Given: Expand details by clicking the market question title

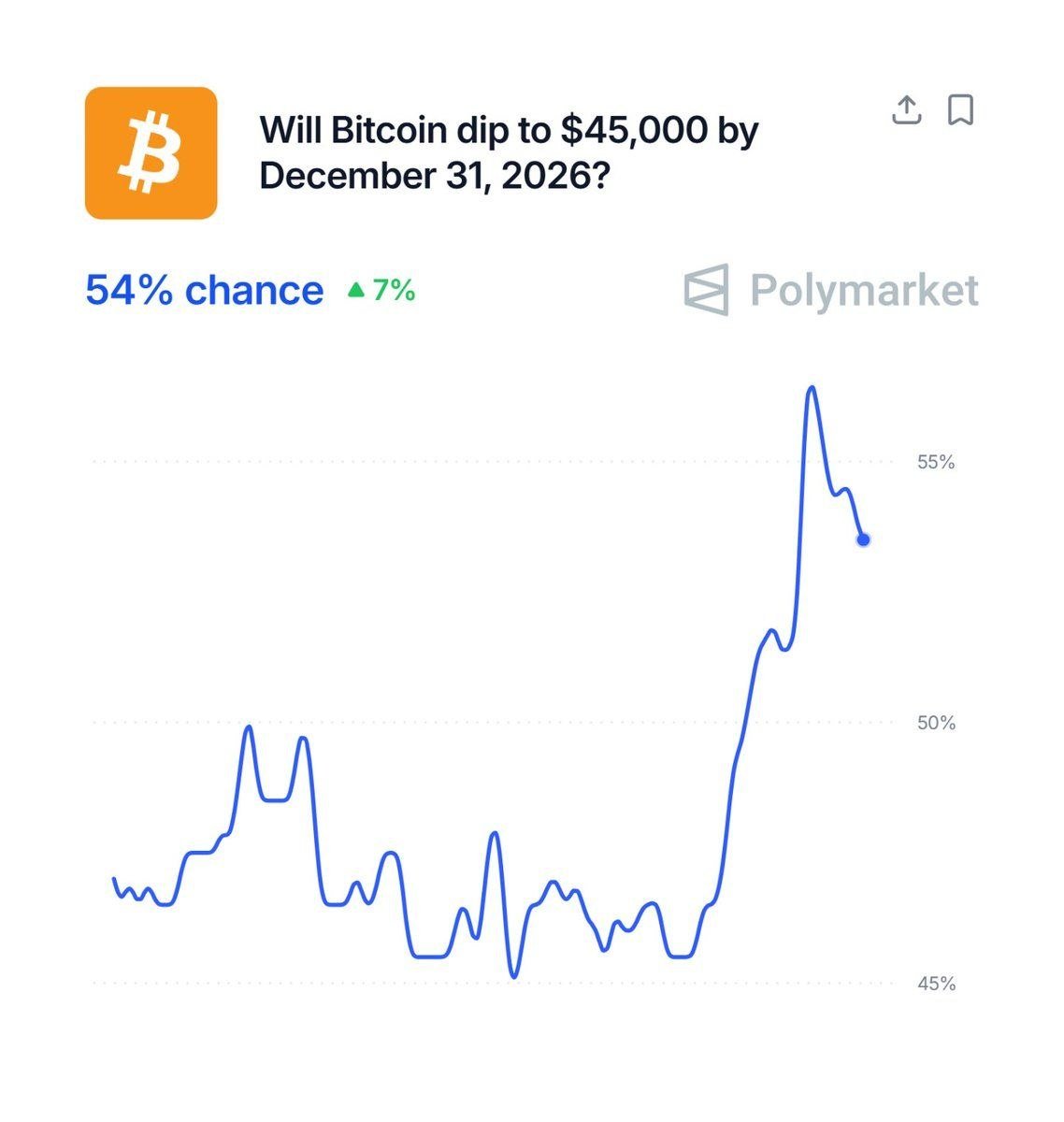Looking at the screenshot, I should [508, 151].
